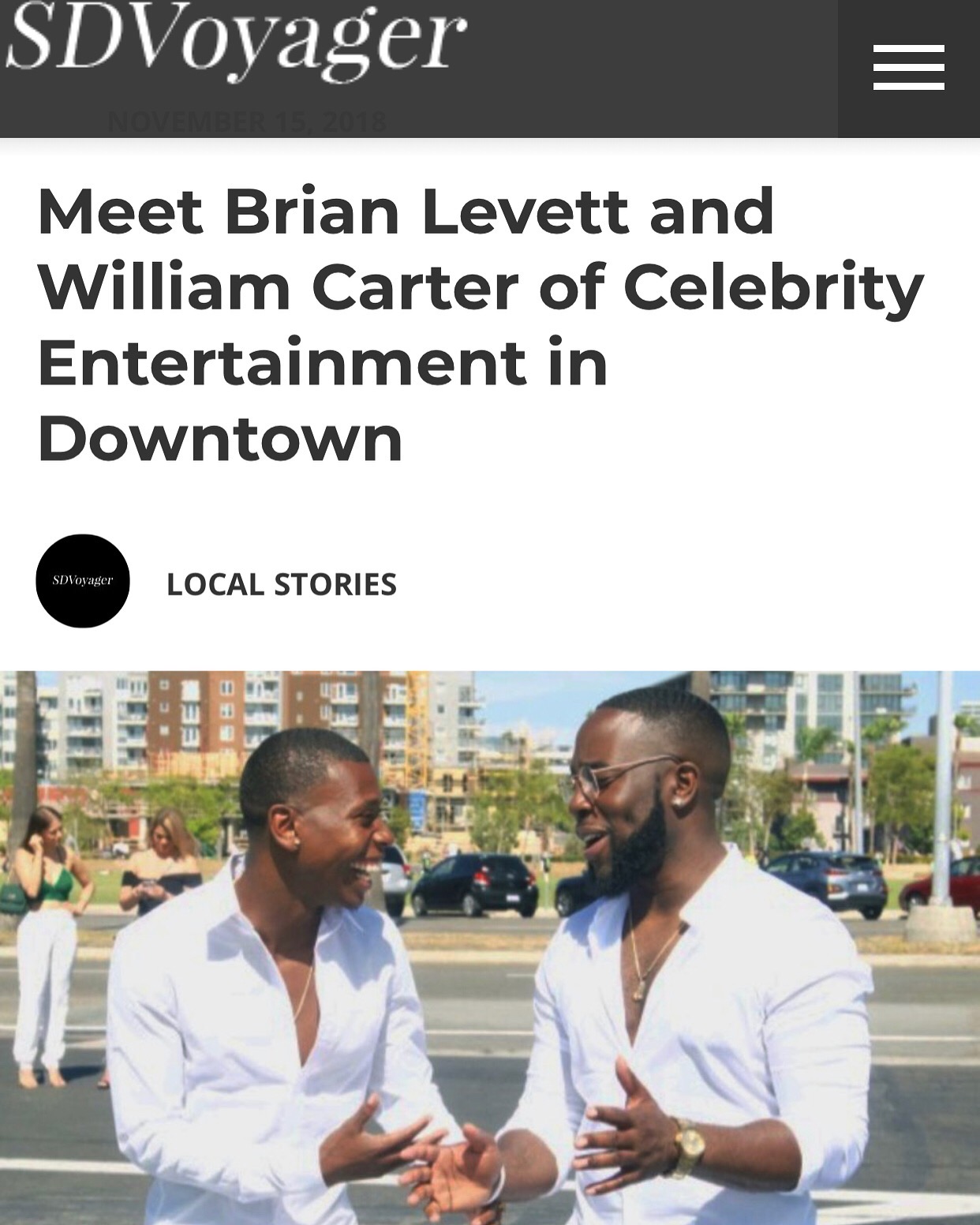The height and width of the screenshot is (1225, 980).
Task: Open the Local Stories category
Action: tap(281, 584)
